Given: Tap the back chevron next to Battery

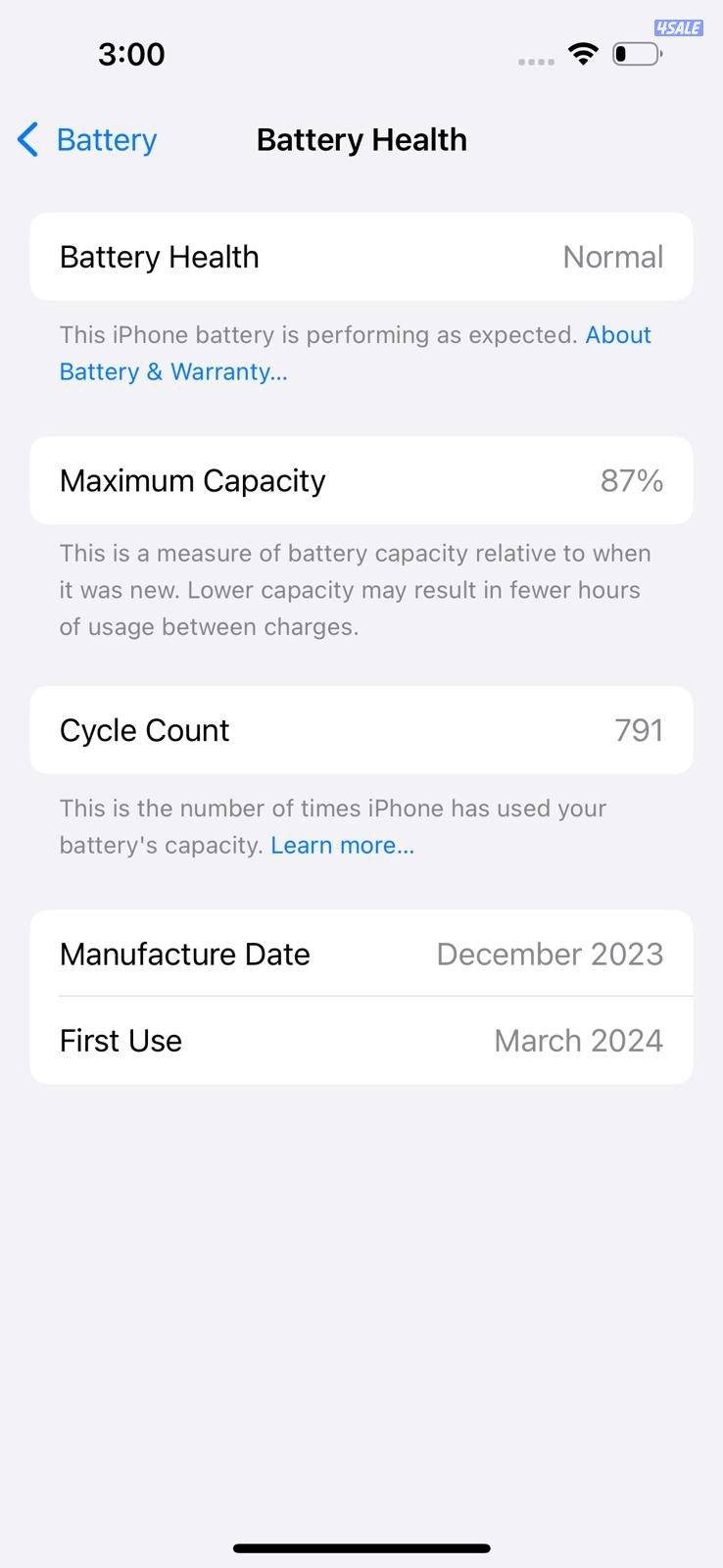Looking at the screenshot, I should click(x=27, y=139).
